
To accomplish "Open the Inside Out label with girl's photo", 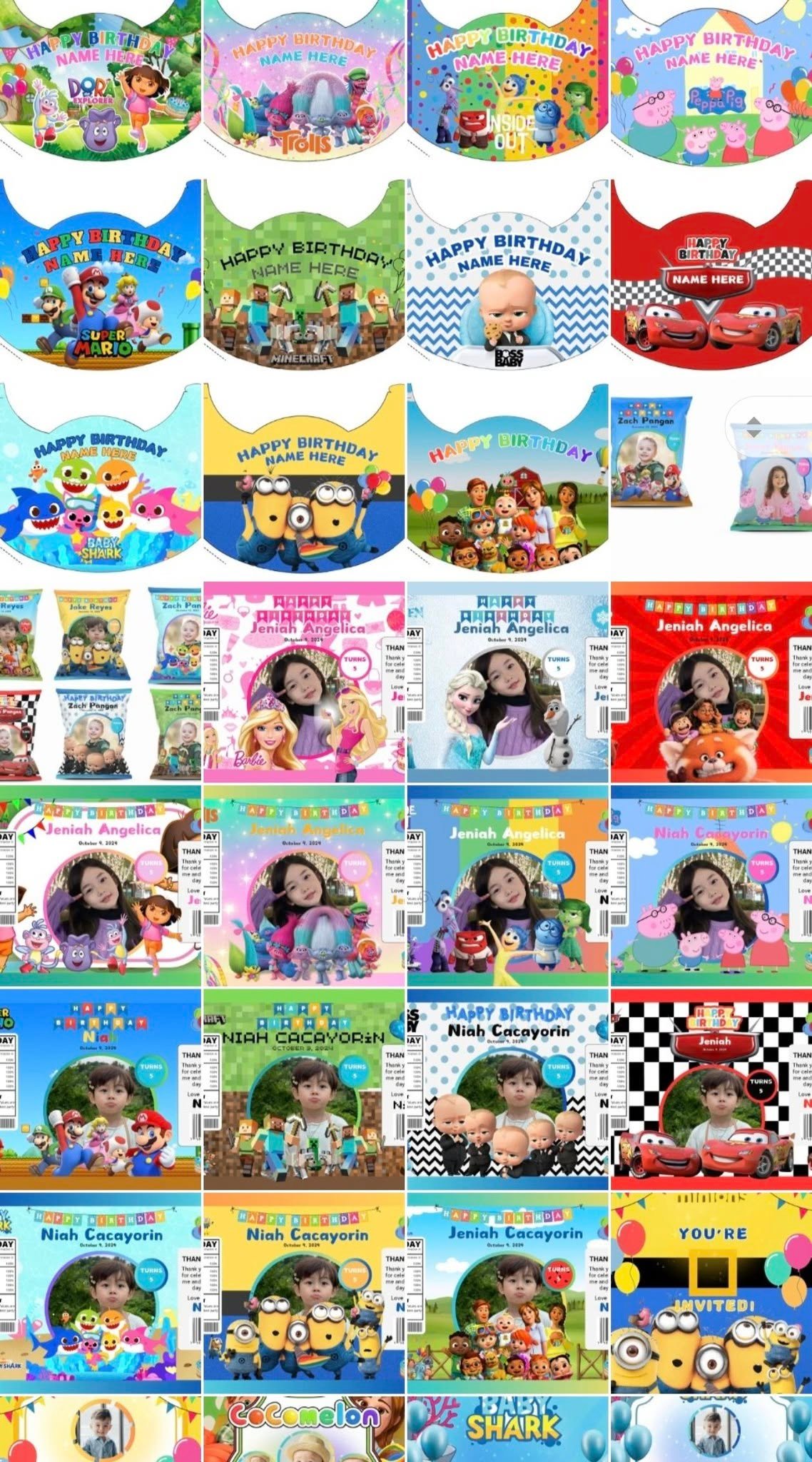I will [x=507, y=885].
